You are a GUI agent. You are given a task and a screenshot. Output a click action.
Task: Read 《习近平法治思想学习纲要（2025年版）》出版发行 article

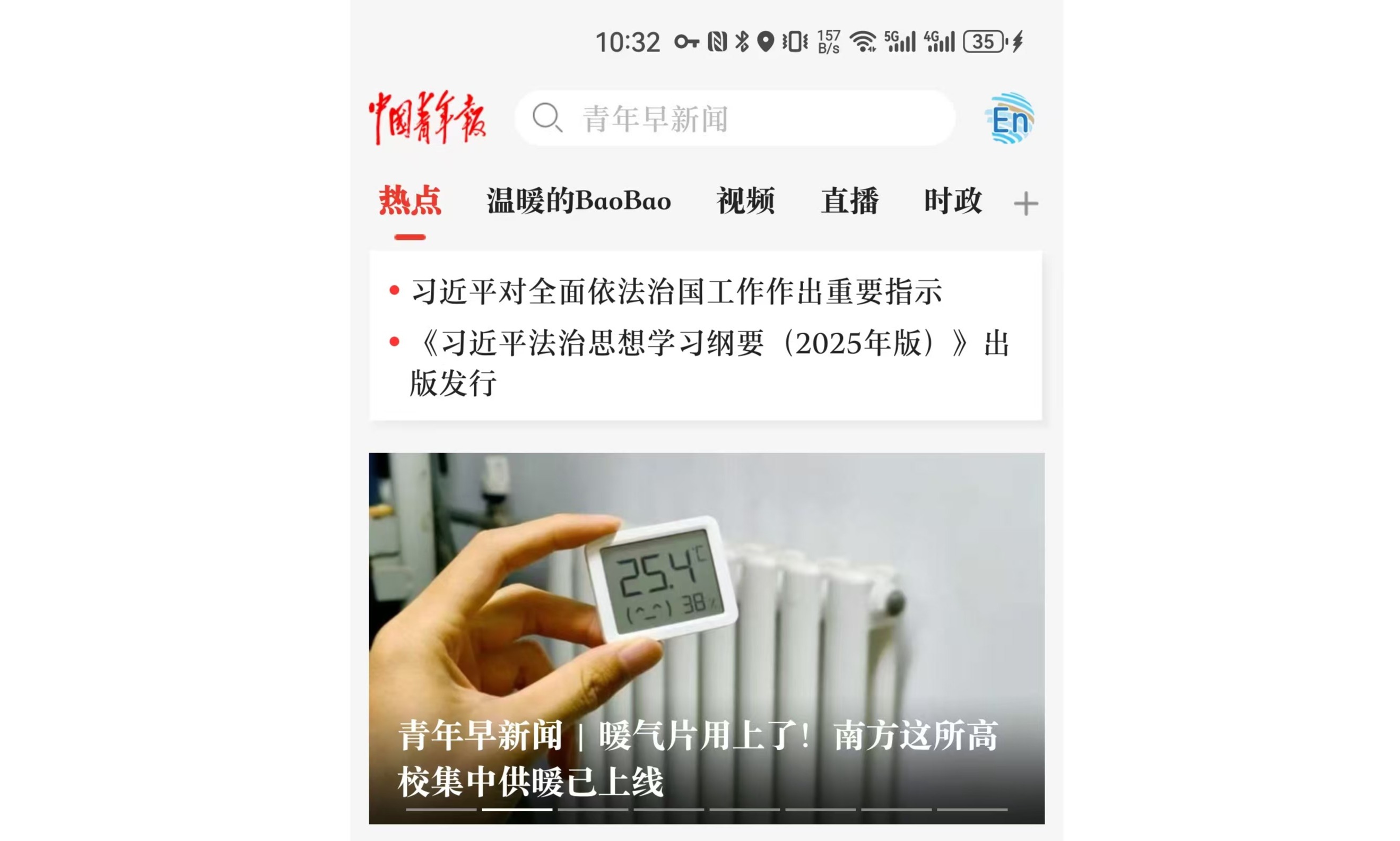(x=708, y=363)
